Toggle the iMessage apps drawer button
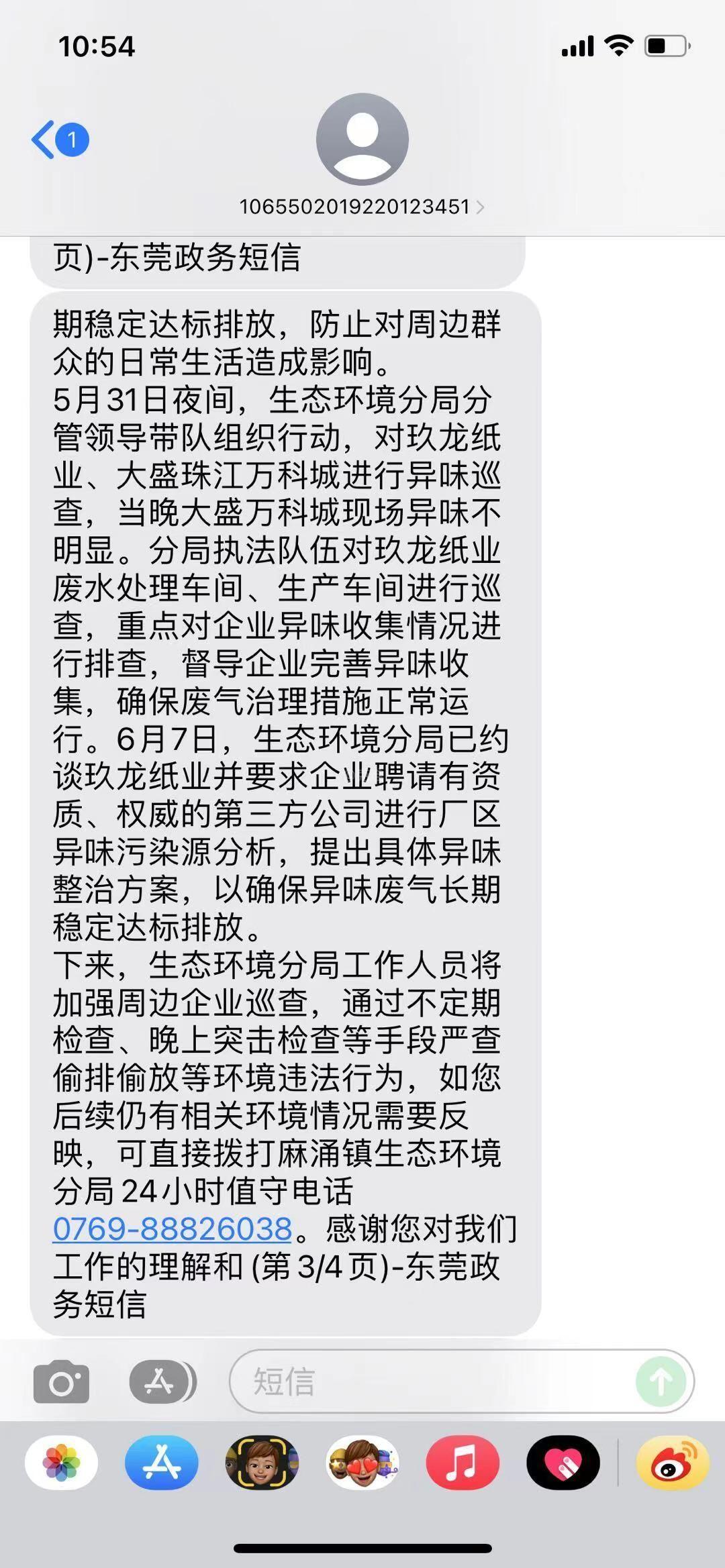The width and height of the screenshot is (725, 1568). 162,1382
